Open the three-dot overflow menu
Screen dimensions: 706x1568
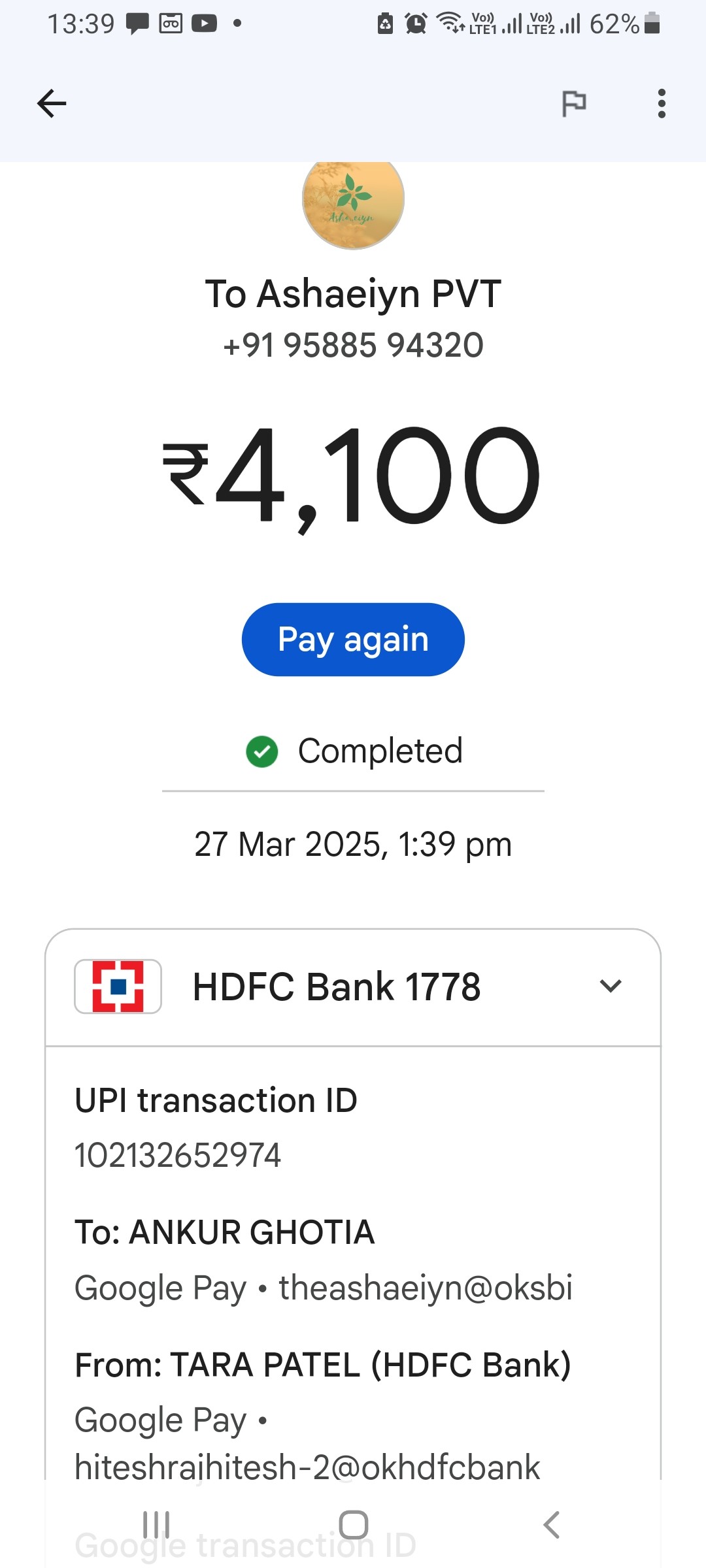tap(662, 103)
